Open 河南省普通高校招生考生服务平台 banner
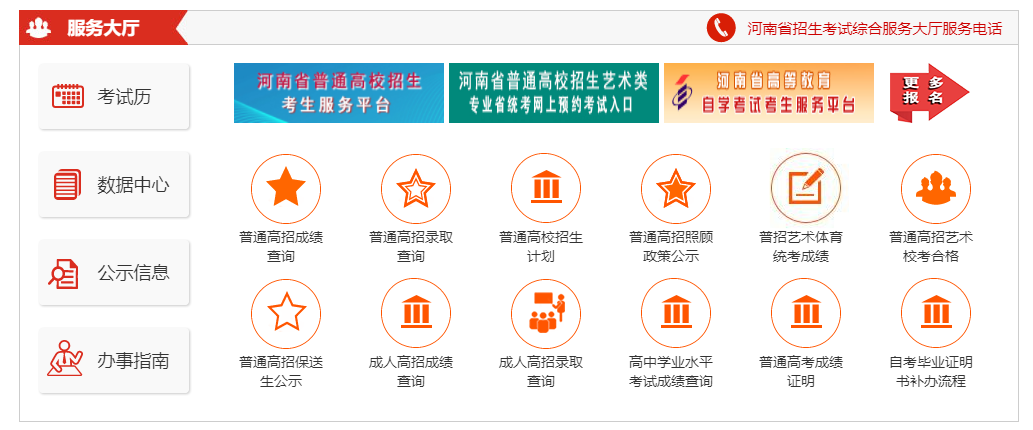Screen dimensions: 1033x430 click(x=338, y=93)
